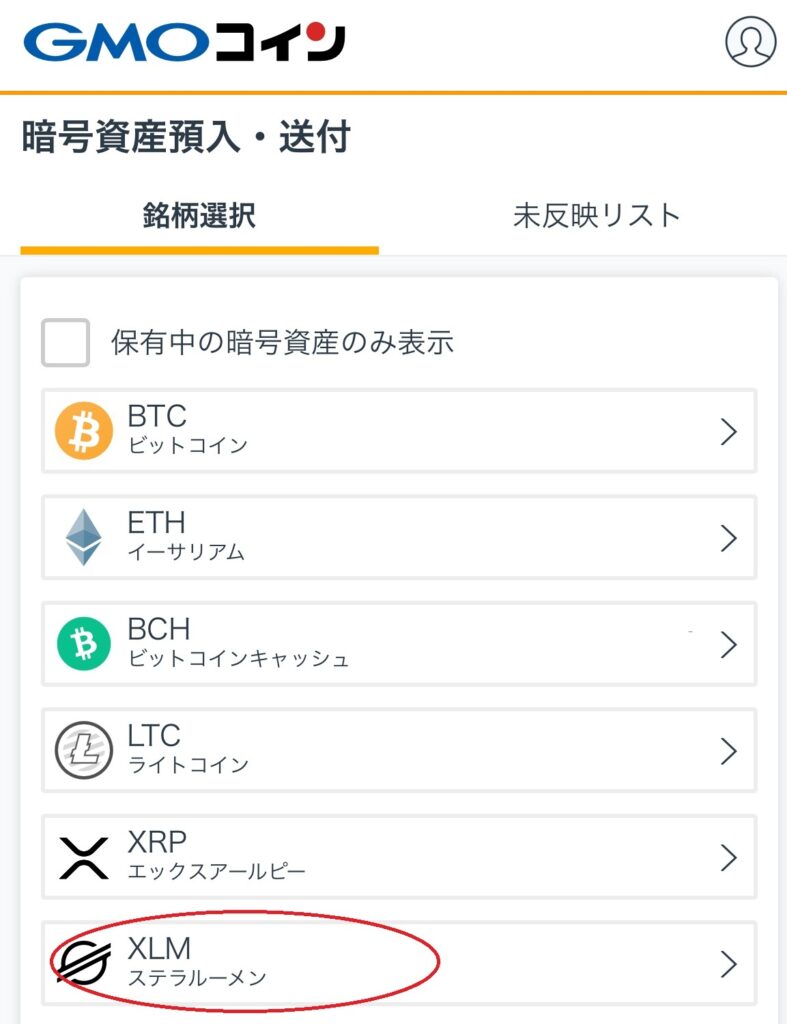Select BCH ビットコインキャッシュ
This screenshot has height=1024, width=787.
click(399, 644)
